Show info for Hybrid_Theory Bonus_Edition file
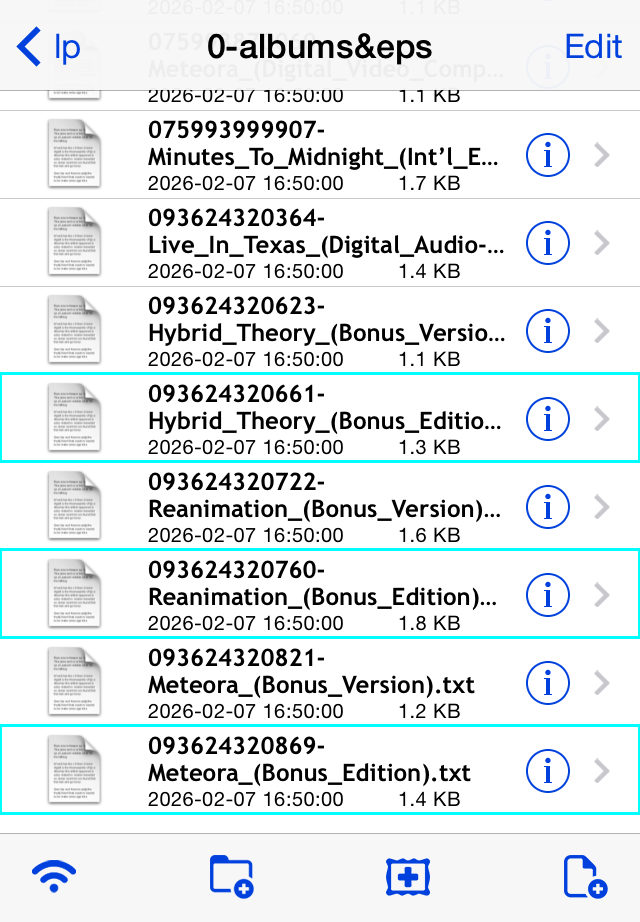This screenshot has width=640, height=922. (548, 419)
